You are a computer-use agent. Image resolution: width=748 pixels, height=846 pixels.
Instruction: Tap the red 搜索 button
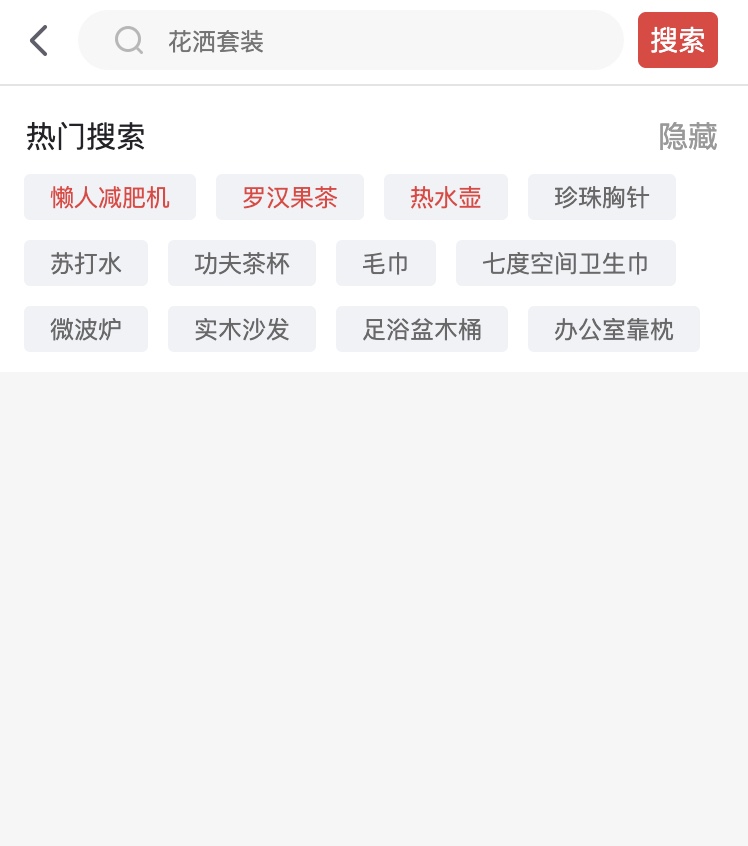677,41
